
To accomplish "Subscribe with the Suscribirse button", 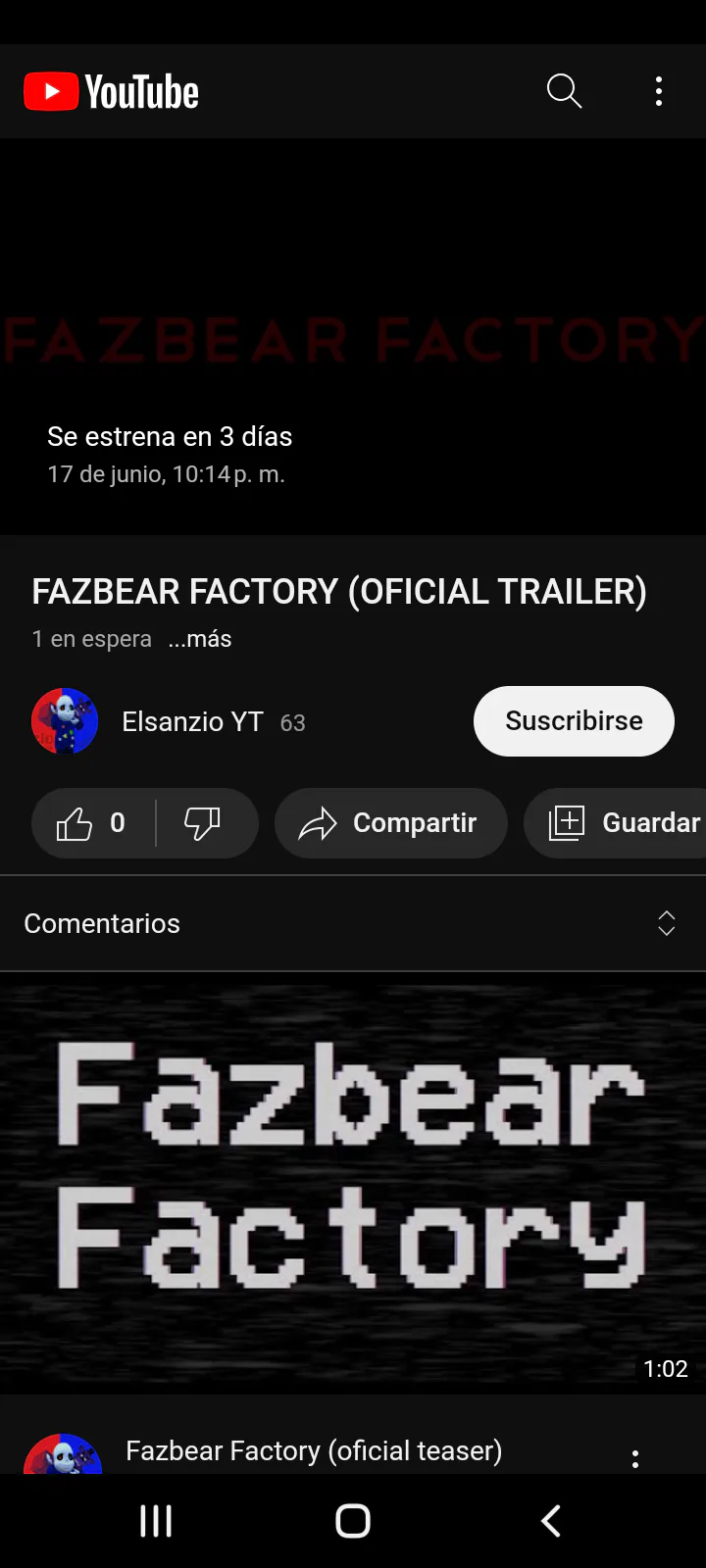I will coord(574,721).
